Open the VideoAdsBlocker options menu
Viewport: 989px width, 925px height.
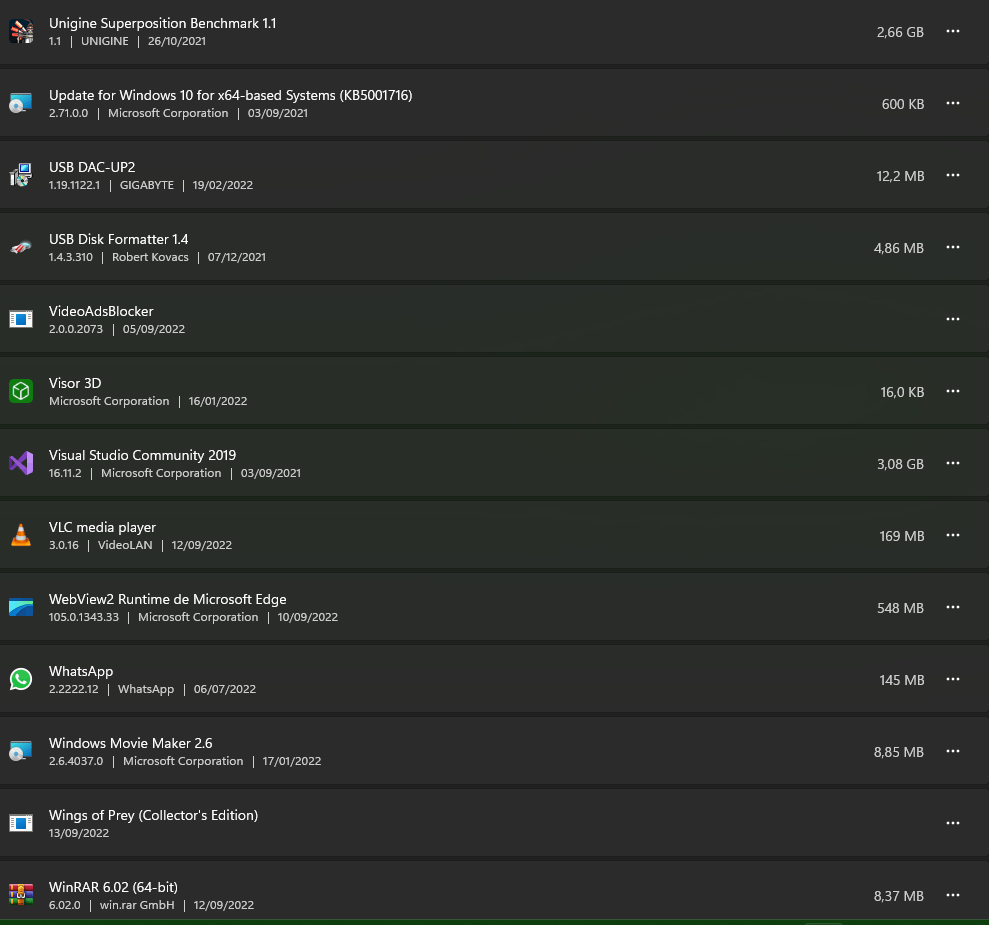click(x=953, y=319)
